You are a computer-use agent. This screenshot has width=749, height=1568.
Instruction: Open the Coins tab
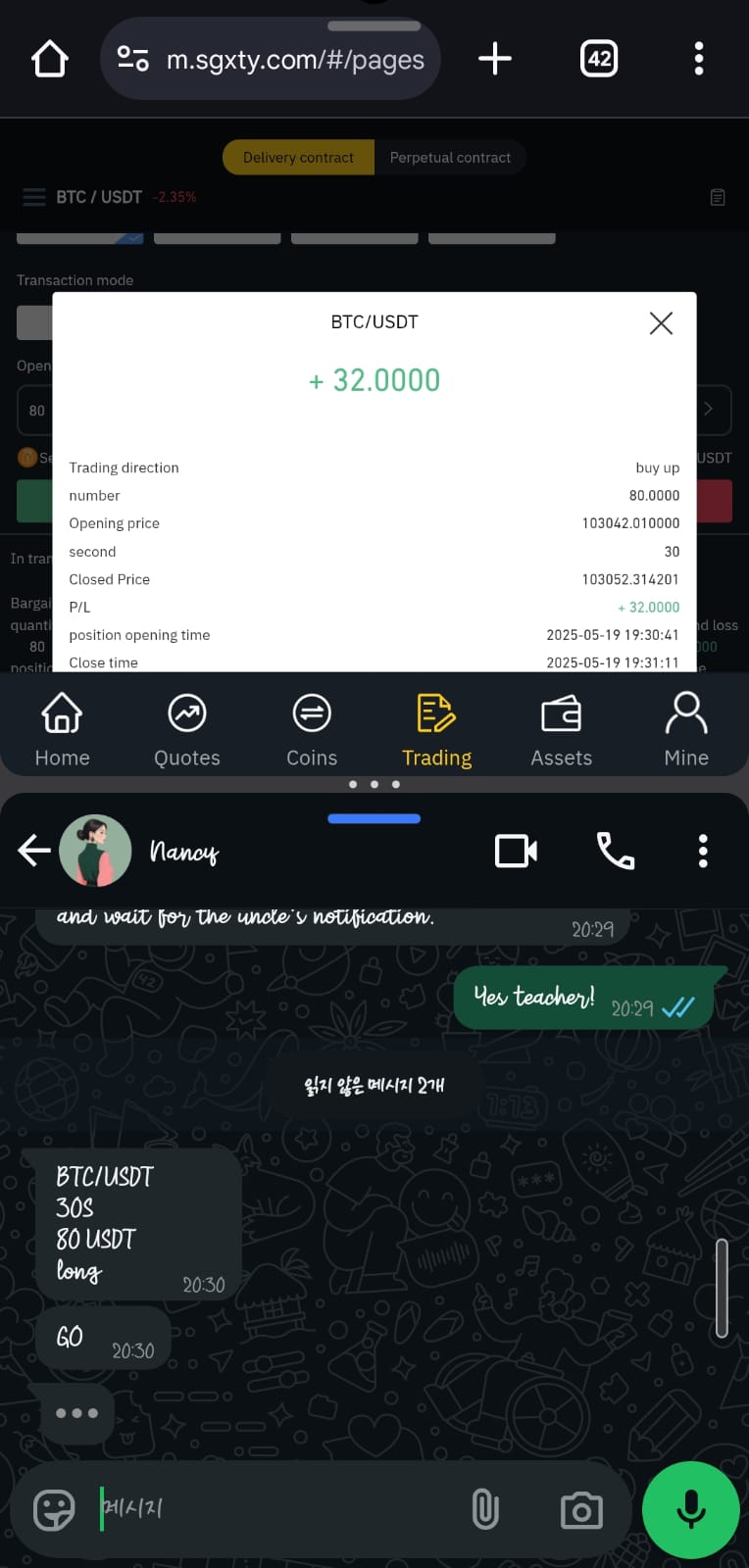coord(312,730)
